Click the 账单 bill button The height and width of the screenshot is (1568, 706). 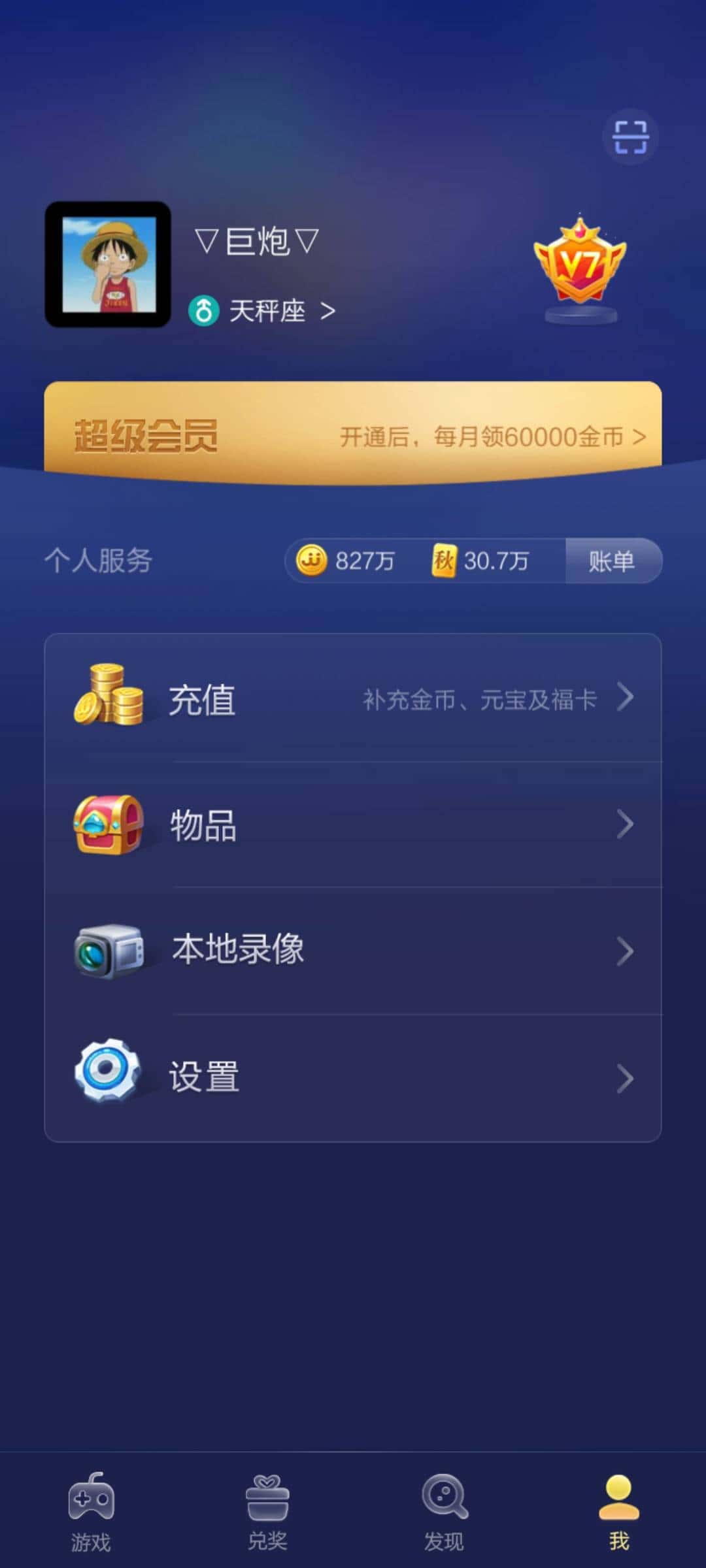coord(611,561)
